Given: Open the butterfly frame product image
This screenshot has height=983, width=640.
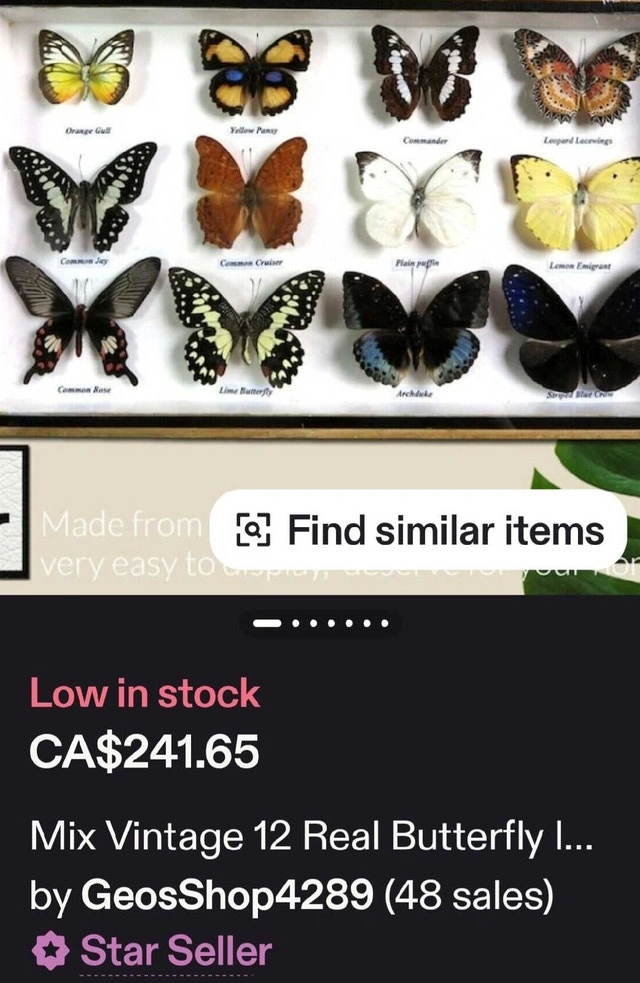Looking at the screenshot, I should click(320, 220).
